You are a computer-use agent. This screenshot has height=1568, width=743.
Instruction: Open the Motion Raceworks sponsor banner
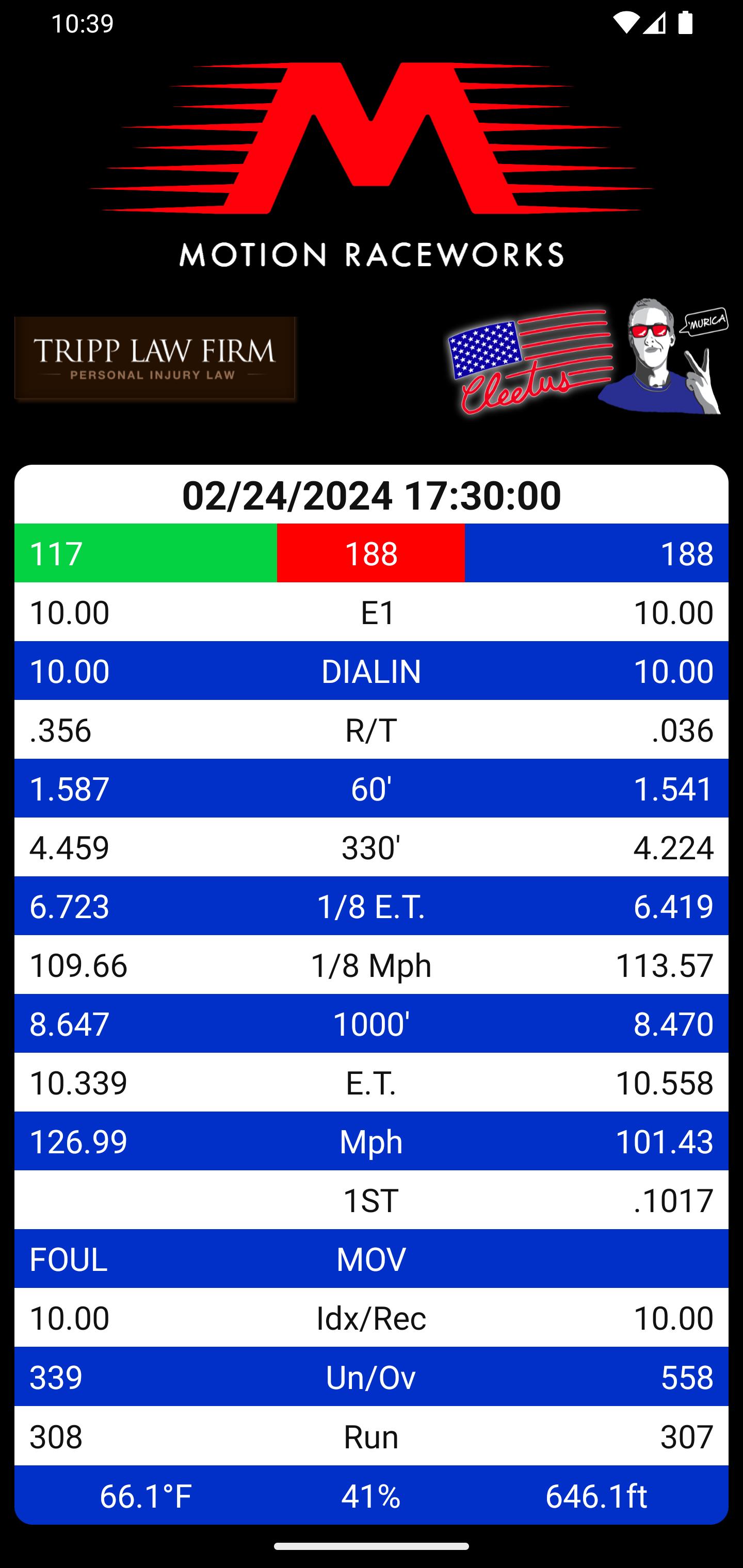point(372,165)
